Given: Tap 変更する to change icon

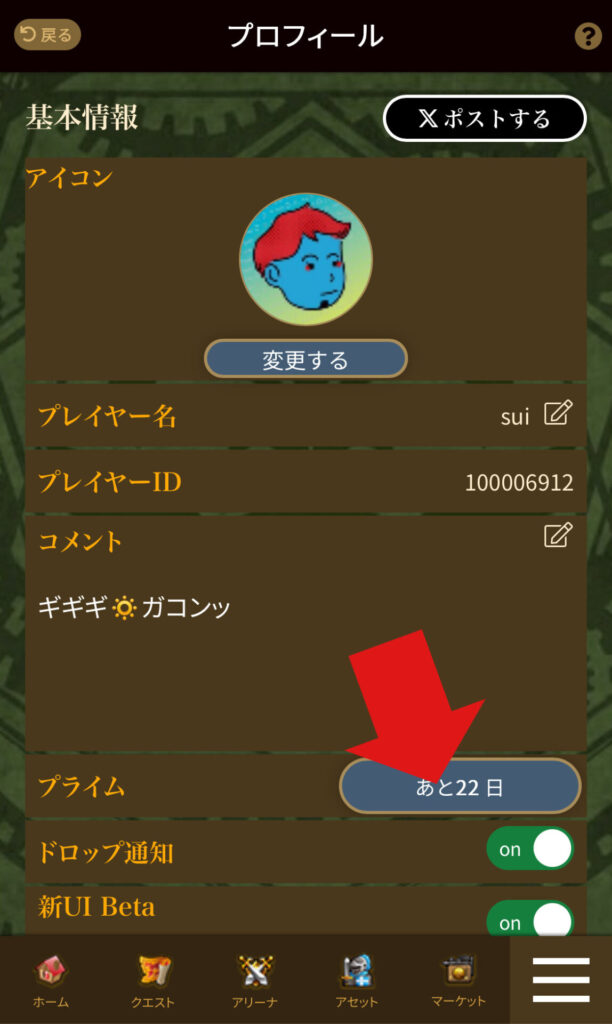Looking at the screenshot, I should (306, 359).
